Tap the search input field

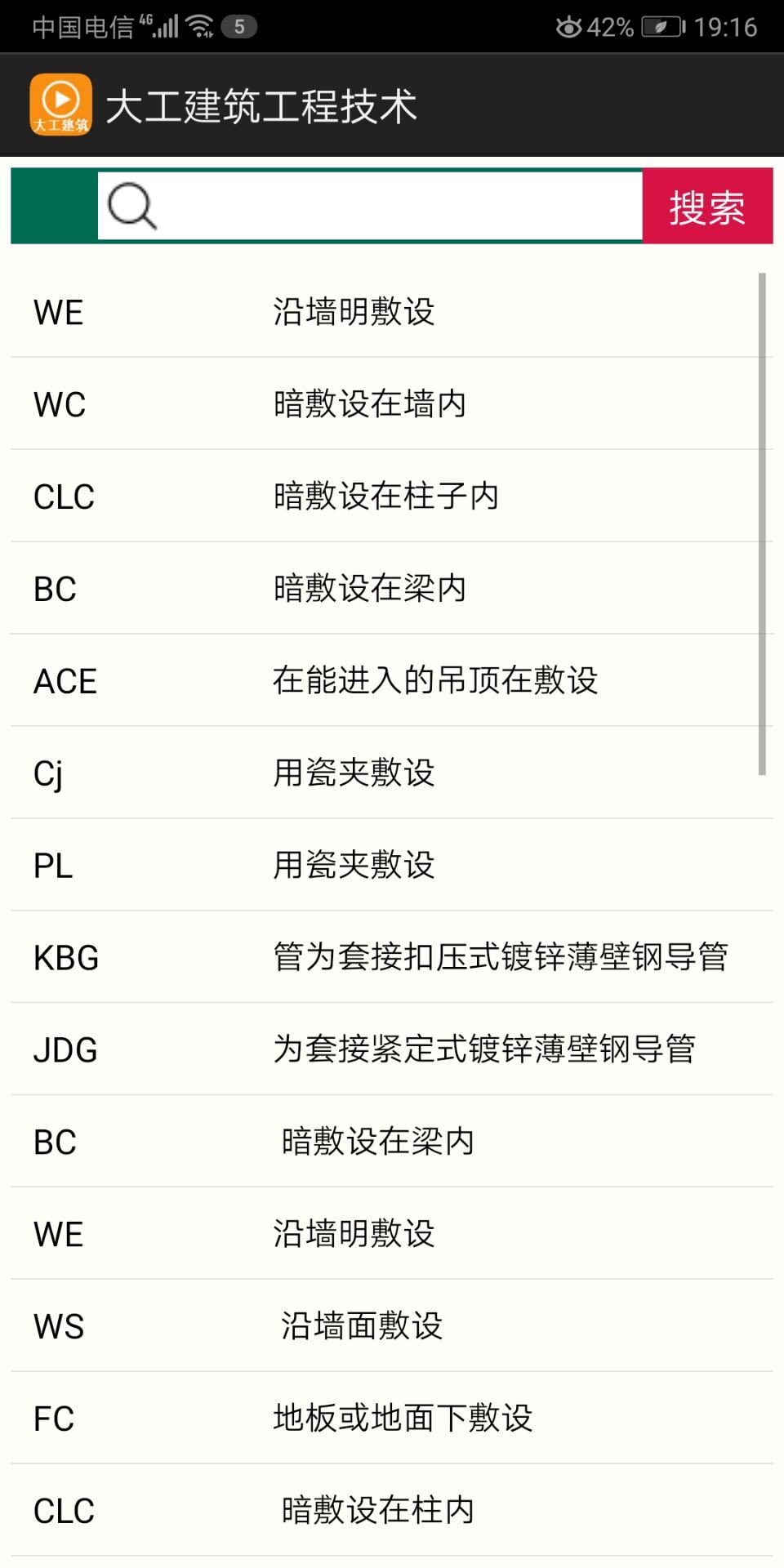[x=392, y=206]
